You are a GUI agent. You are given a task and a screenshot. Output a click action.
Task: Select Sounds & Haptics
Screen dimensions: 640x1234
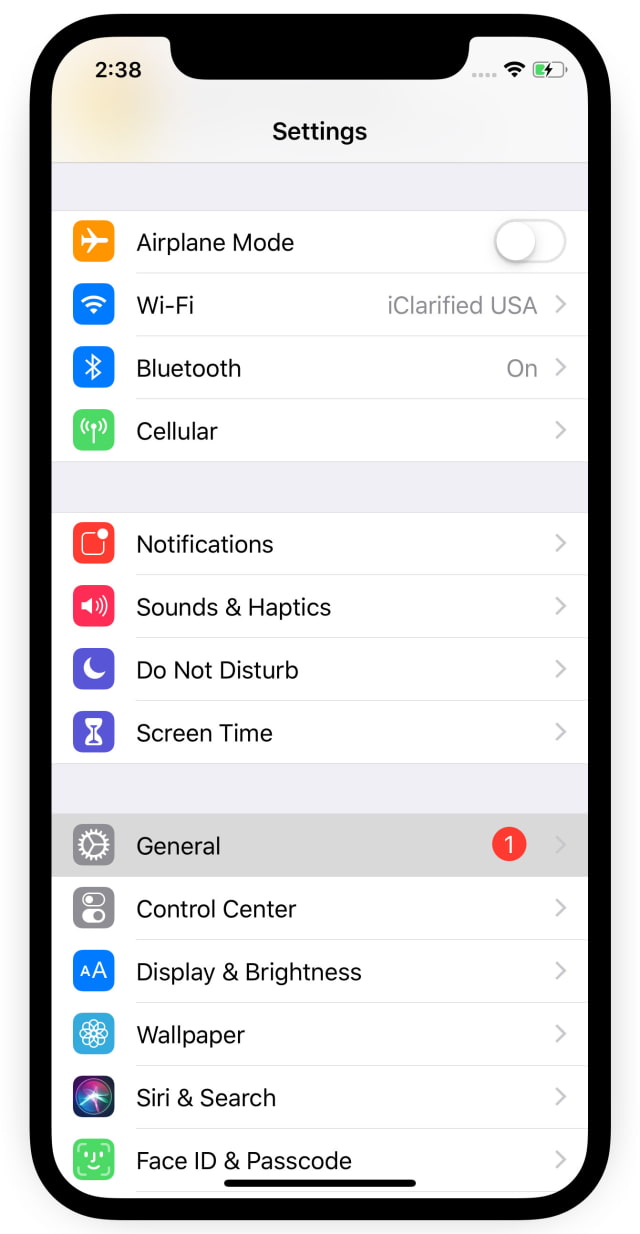coord(320,607)
